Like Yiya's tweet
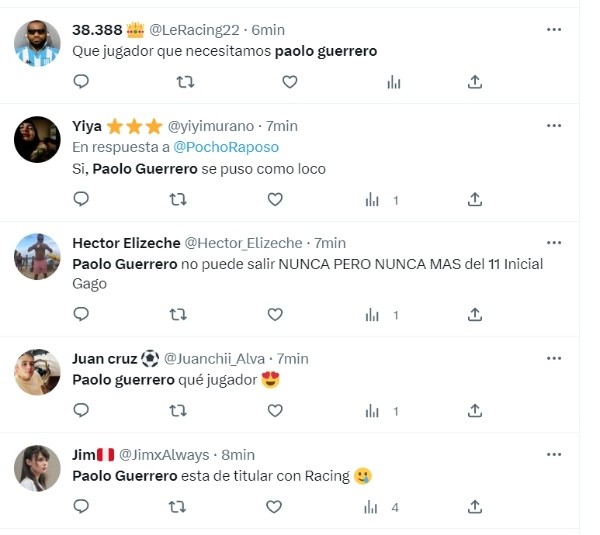The height and width of the screenshot is (535, 600). click(x=275, y=200)
